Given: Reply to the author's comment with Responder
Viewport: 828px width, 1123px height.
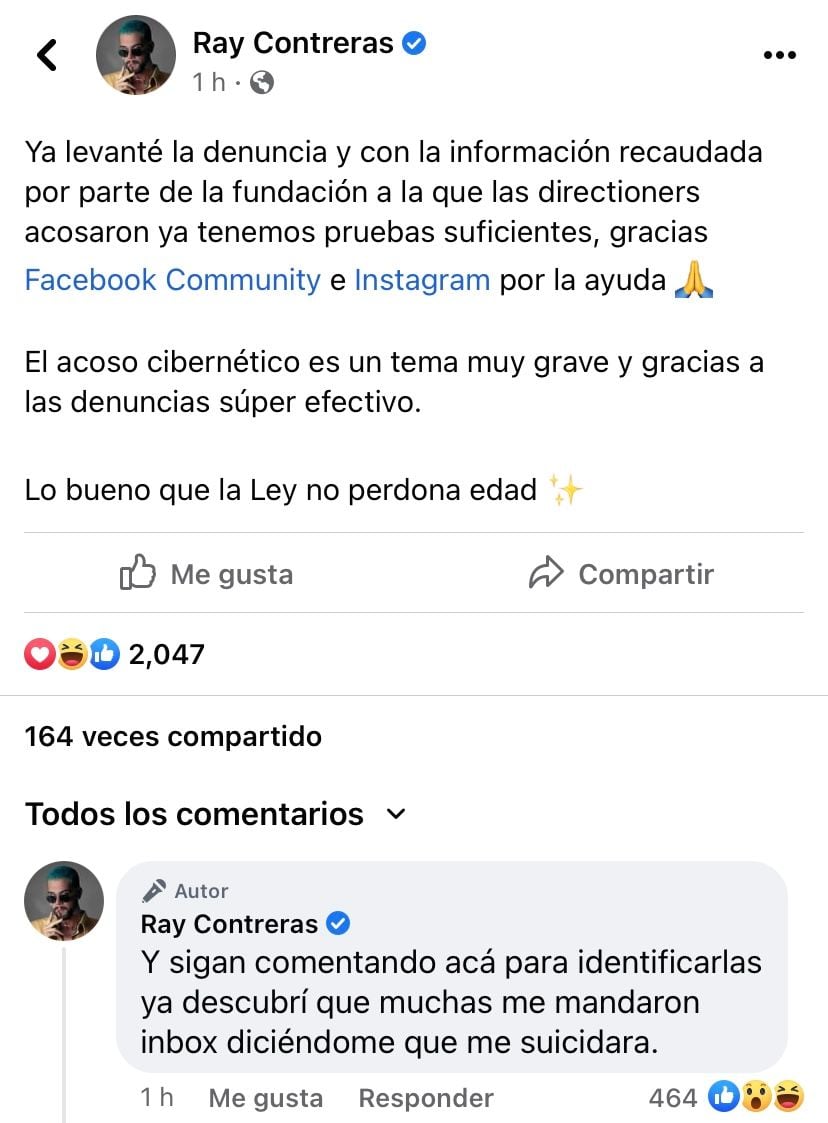Looking at the screenshot, I should (426, 1098).
